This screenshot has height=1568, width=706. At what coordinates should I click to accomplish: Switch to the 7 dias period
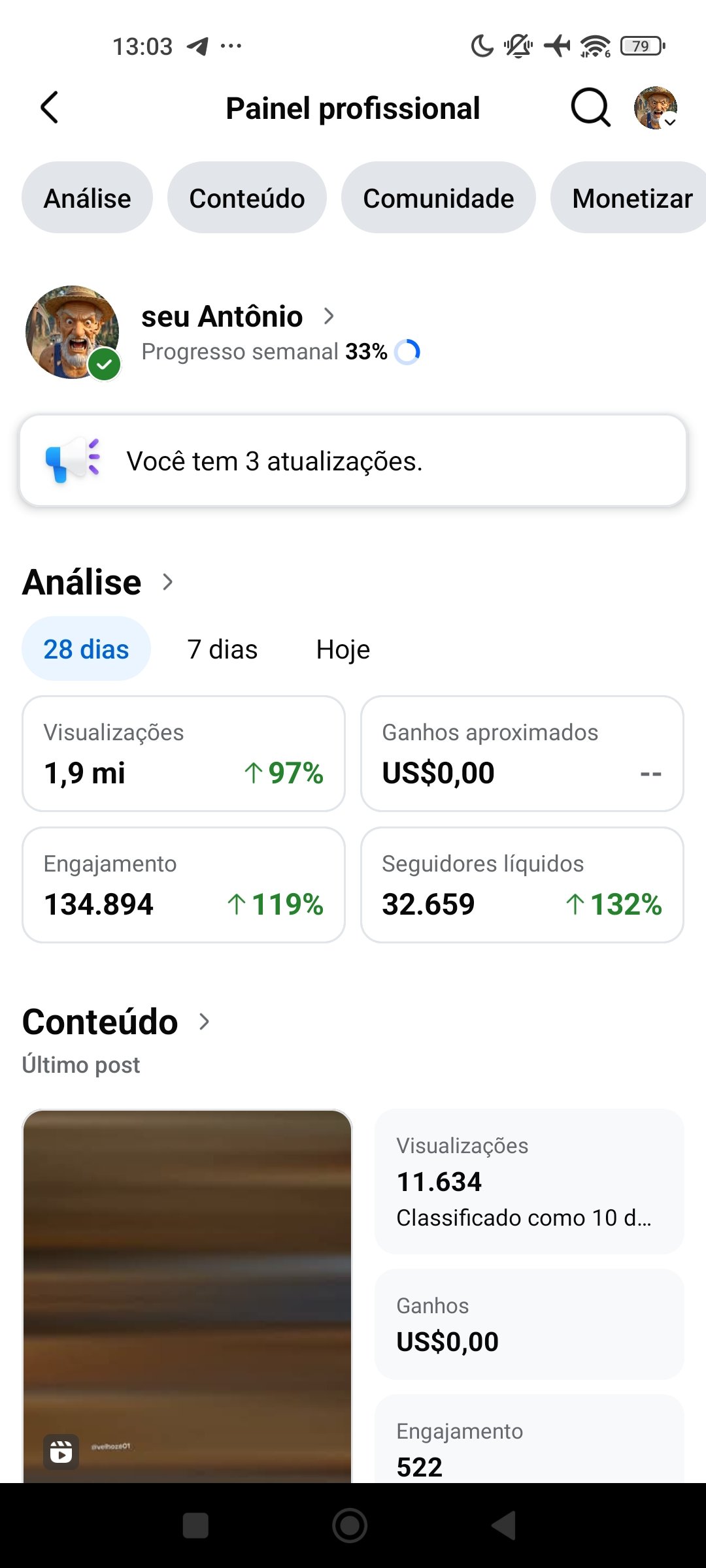pyautogui.click(x=222, y=649)
